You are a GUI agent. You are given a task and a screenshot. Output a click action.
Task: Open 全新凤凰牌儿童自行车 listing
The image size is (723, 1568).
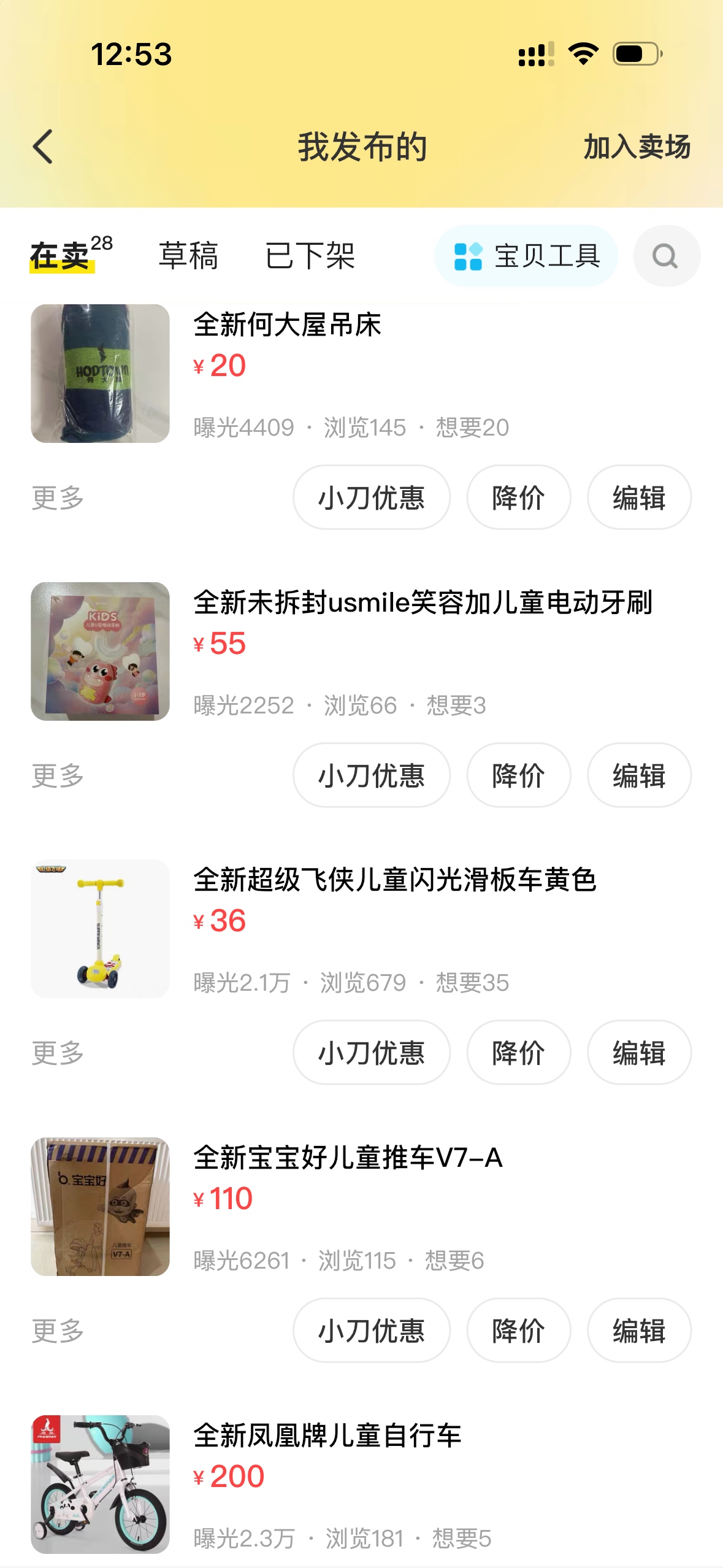coord(327,1436)
